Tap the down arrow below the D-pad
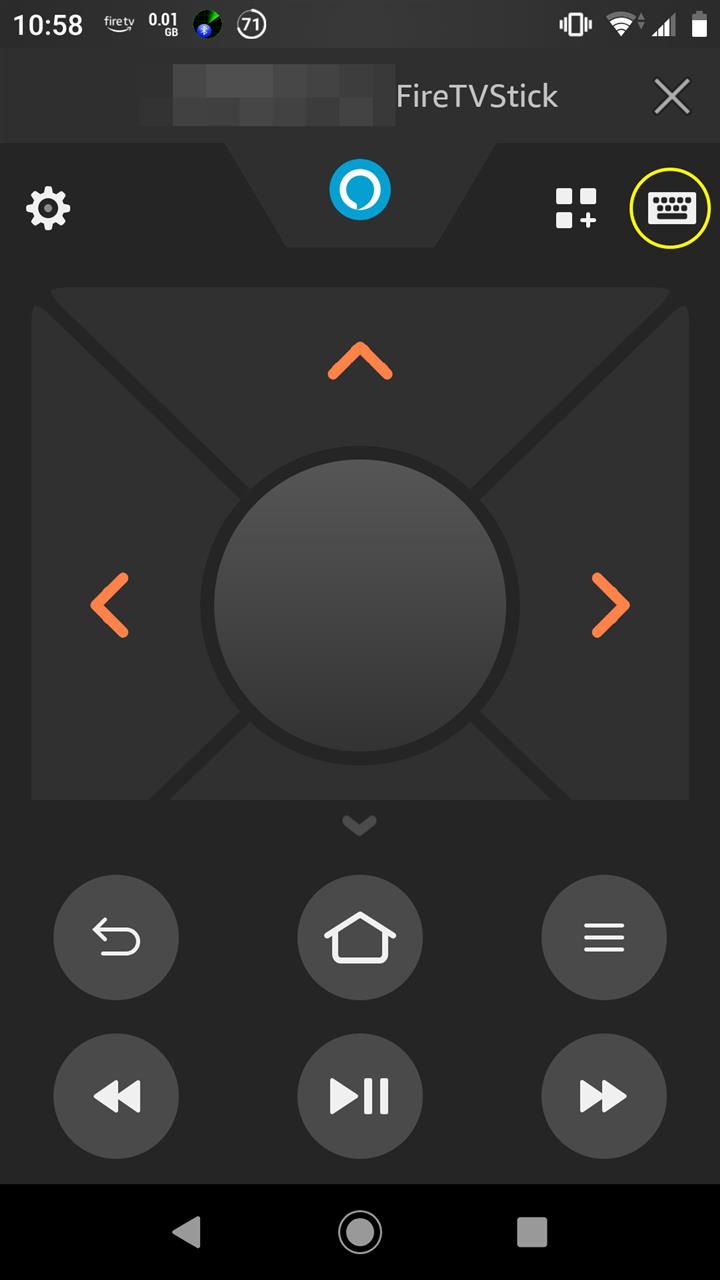This screenshot has width=720, height=1280. [x=360, y=825]
